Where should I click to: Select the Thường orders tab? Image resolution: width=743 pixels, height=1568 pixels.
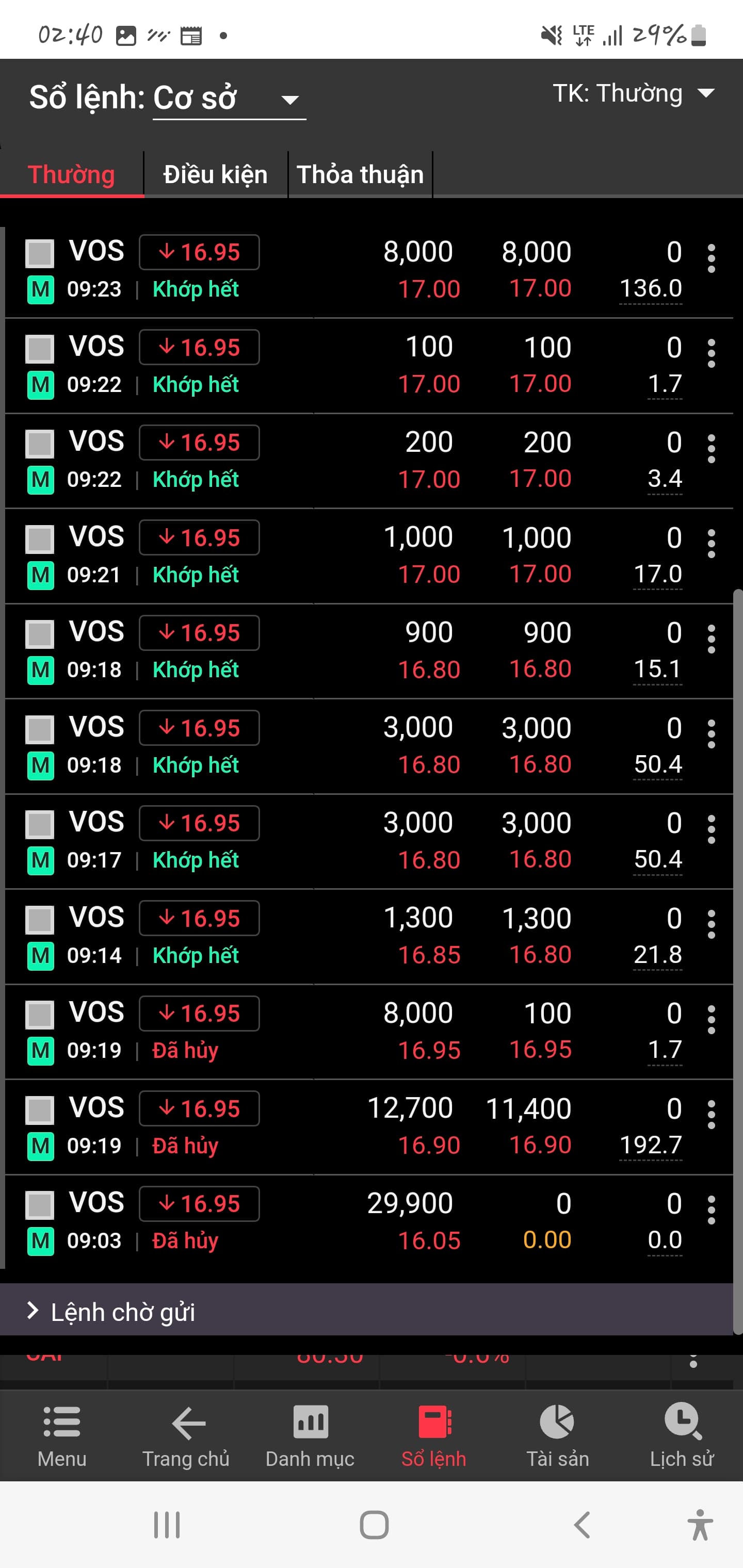click(x=71, y=175)
